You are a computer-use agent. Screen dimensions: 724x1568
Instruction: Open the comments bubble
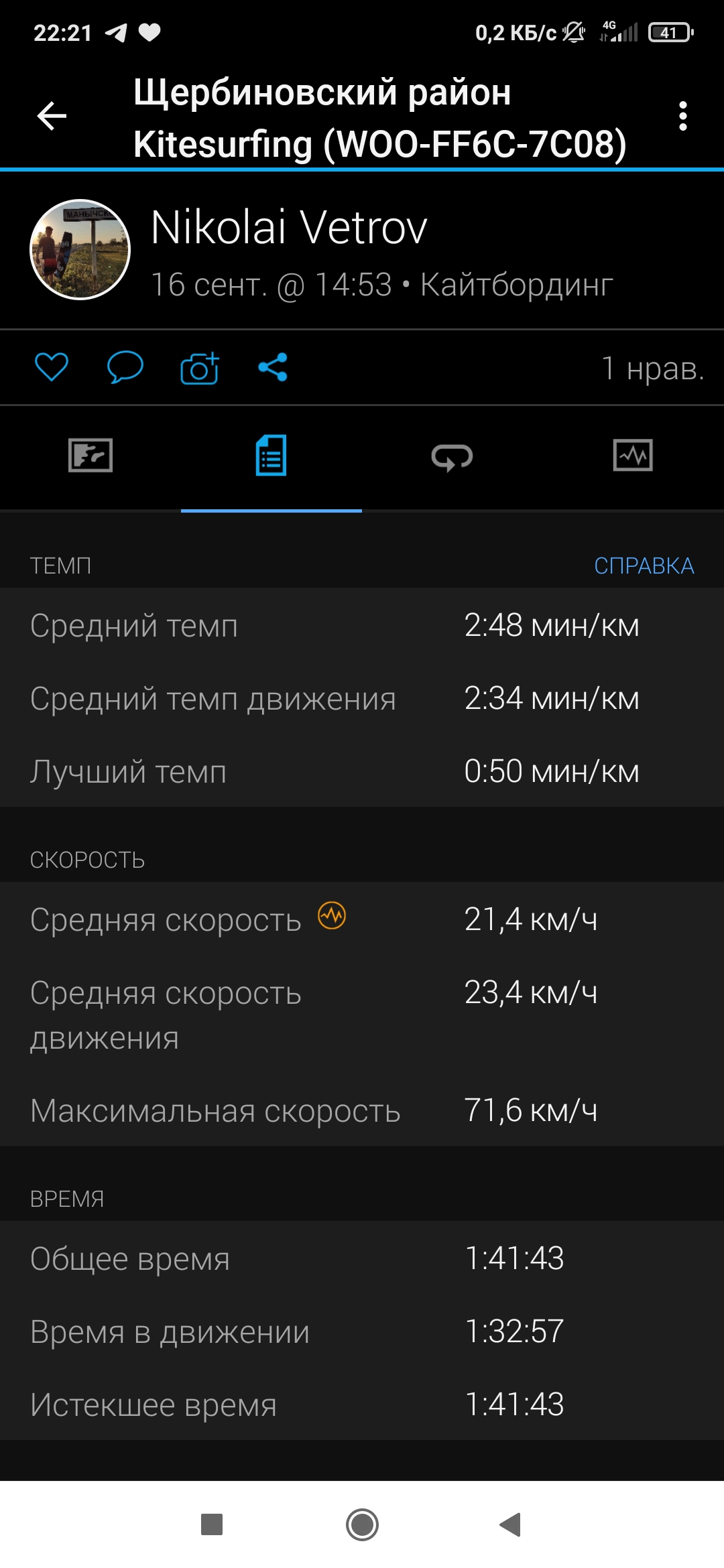click(125, 367)
